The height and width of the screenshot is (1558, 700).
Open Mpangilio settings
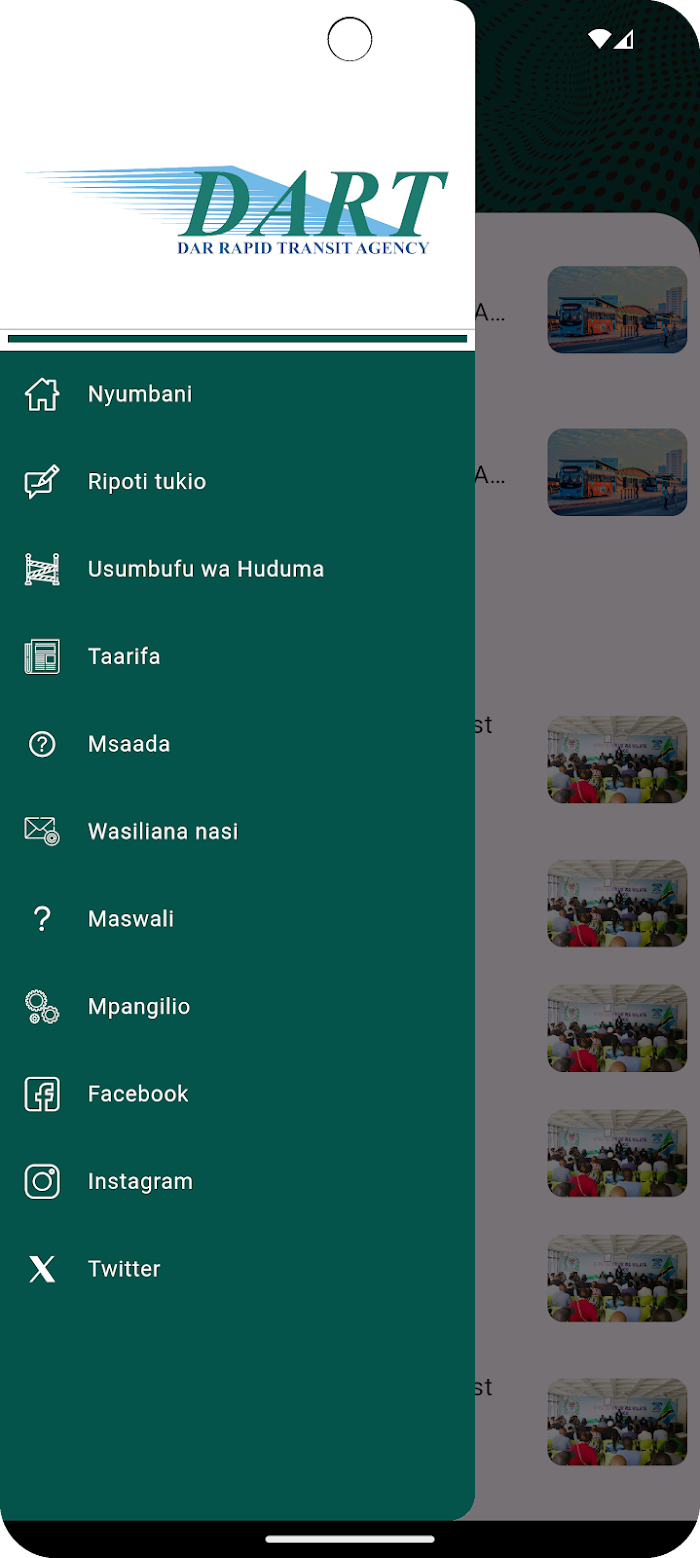[237, 1007]
